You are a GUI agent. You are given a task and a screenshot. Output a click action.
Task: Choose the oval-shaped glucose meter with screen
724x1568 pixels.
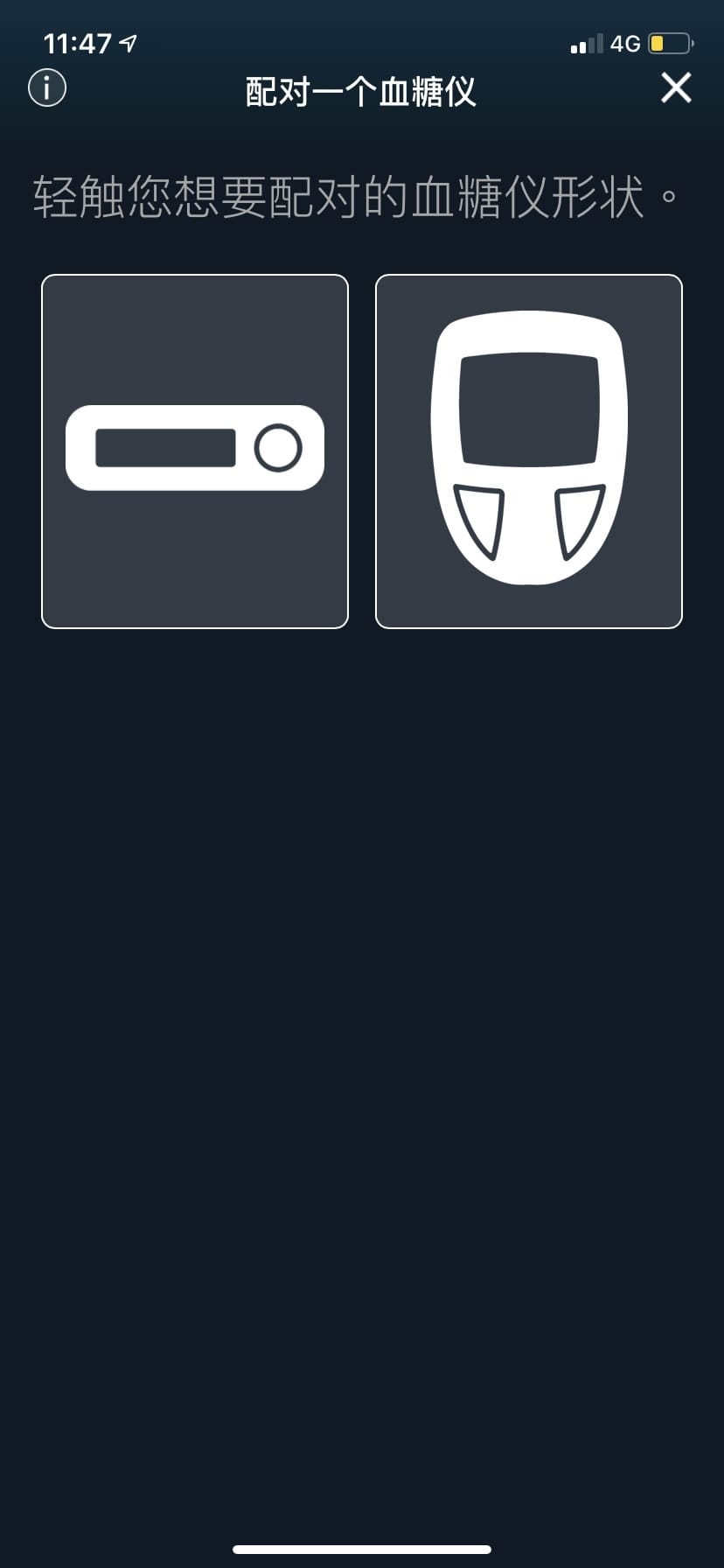(x=529, y=451)
